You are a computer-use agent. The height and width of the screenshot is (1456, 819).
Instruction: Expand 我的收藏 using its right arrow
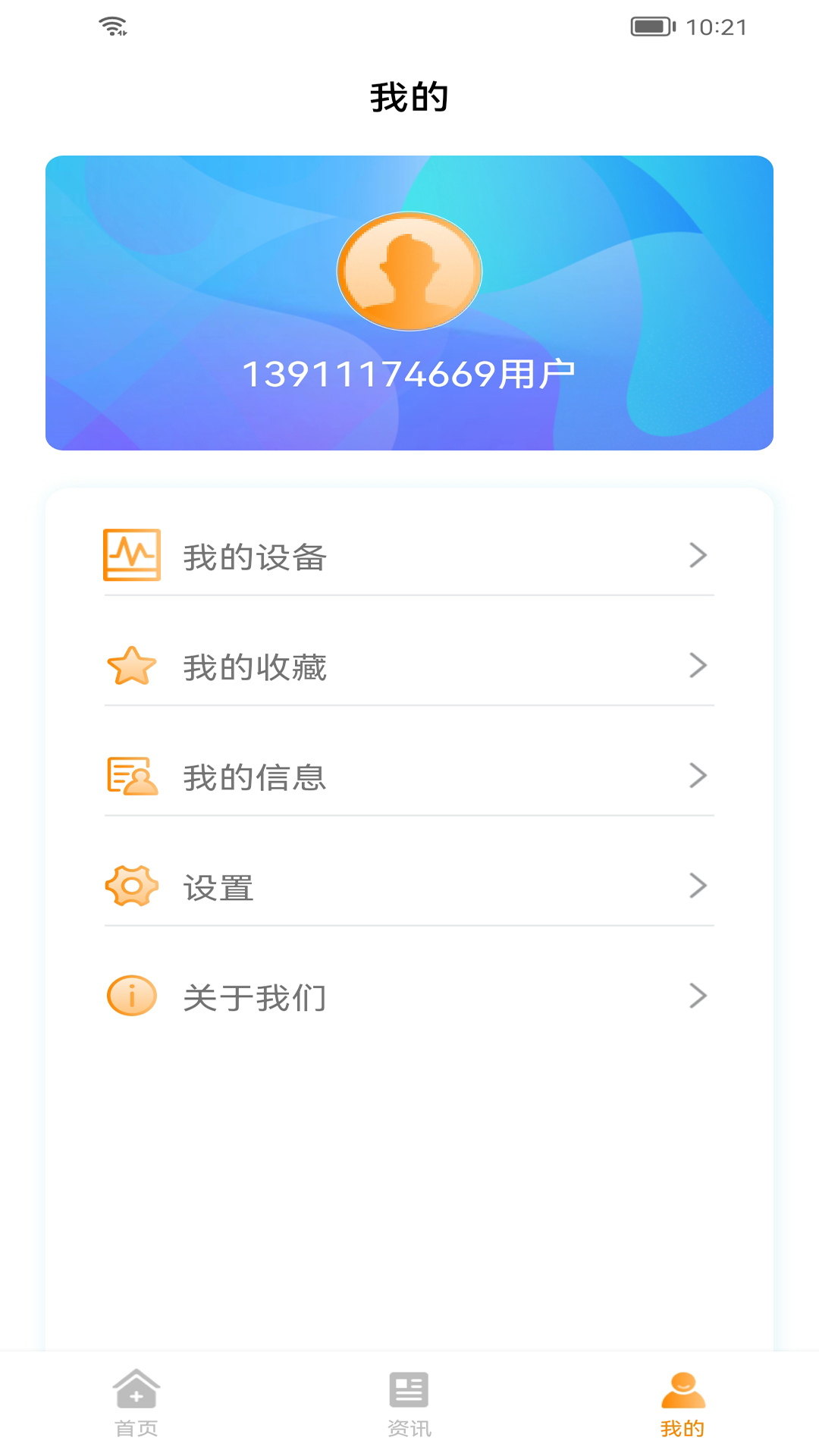tap(698, 666)
